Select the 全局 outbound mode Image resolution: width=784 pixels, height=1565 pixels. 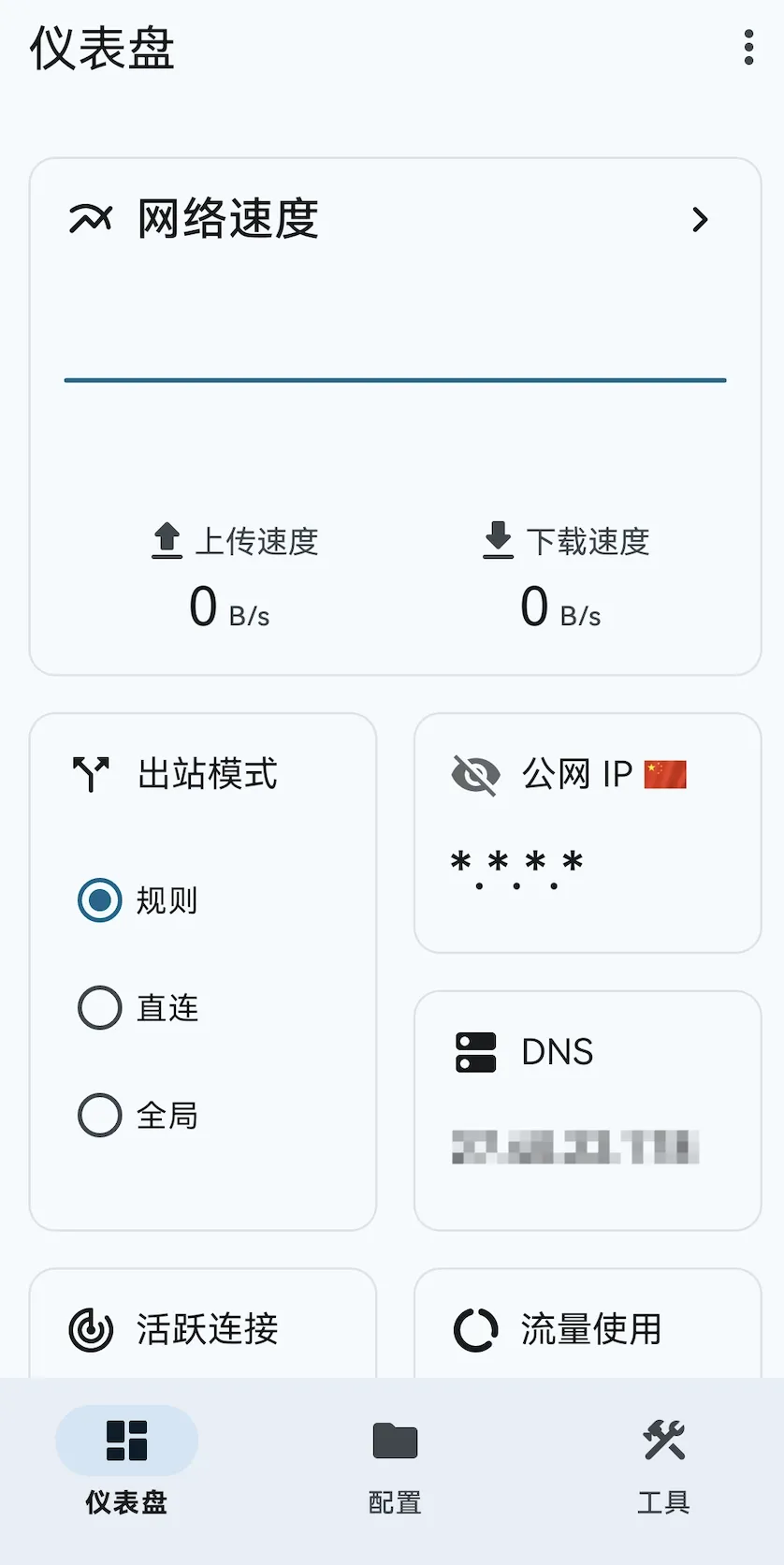[97, 1115]
